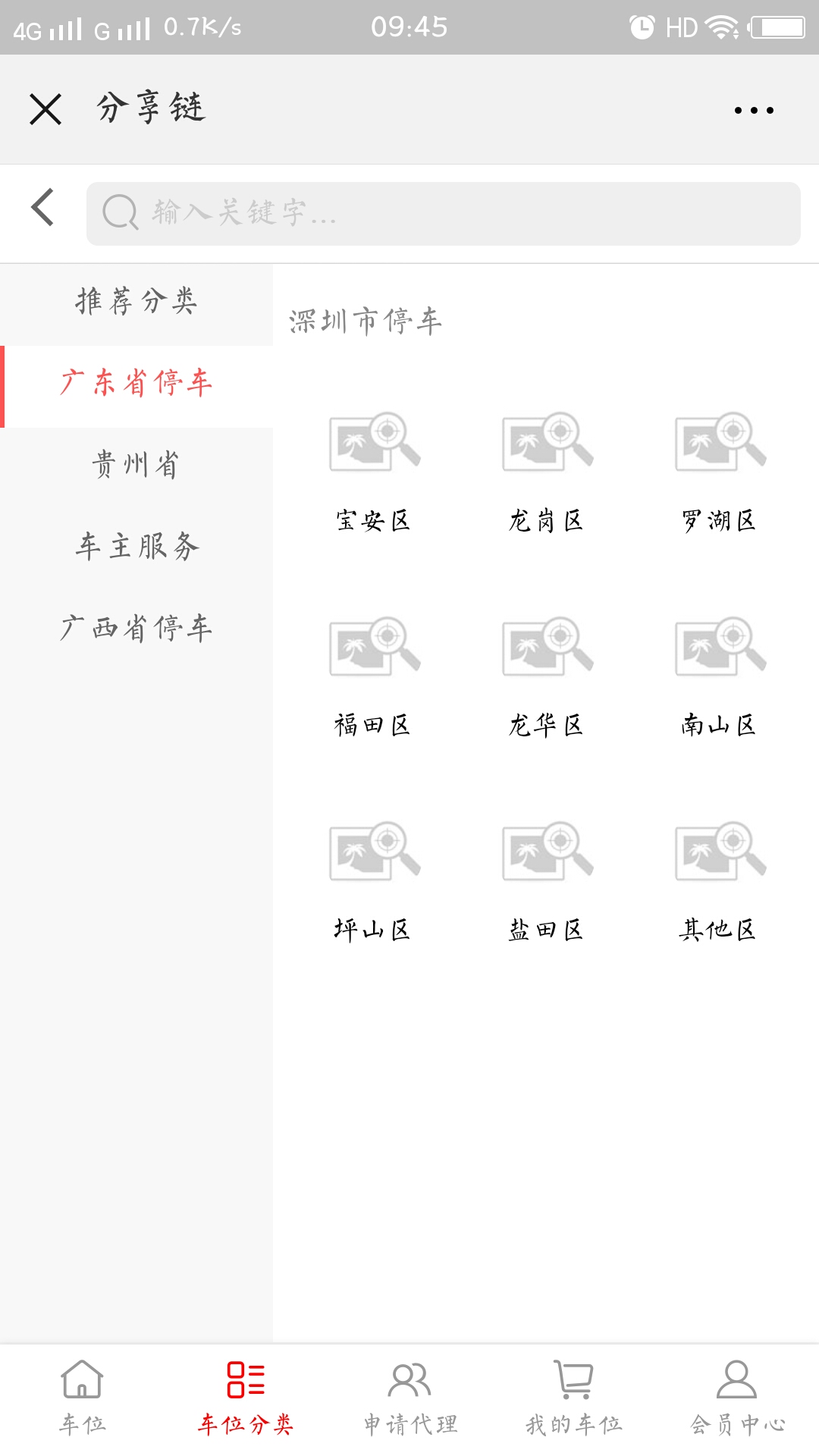Open 罗湖区 parking tile
Screen dimensions: 819x1456
[x=719, y=470]
